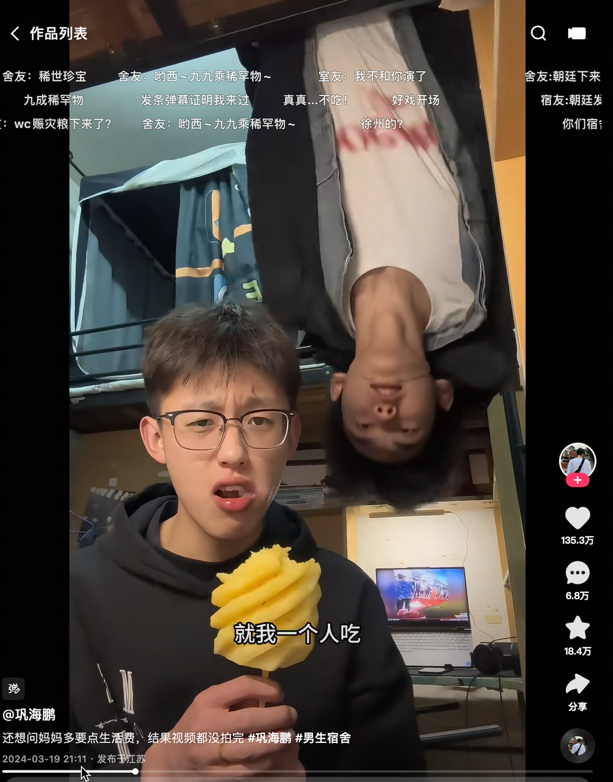This screenshot has height=782, width=613.
Task: Open @巩海鹏 username profile
Action: (30, 715)
